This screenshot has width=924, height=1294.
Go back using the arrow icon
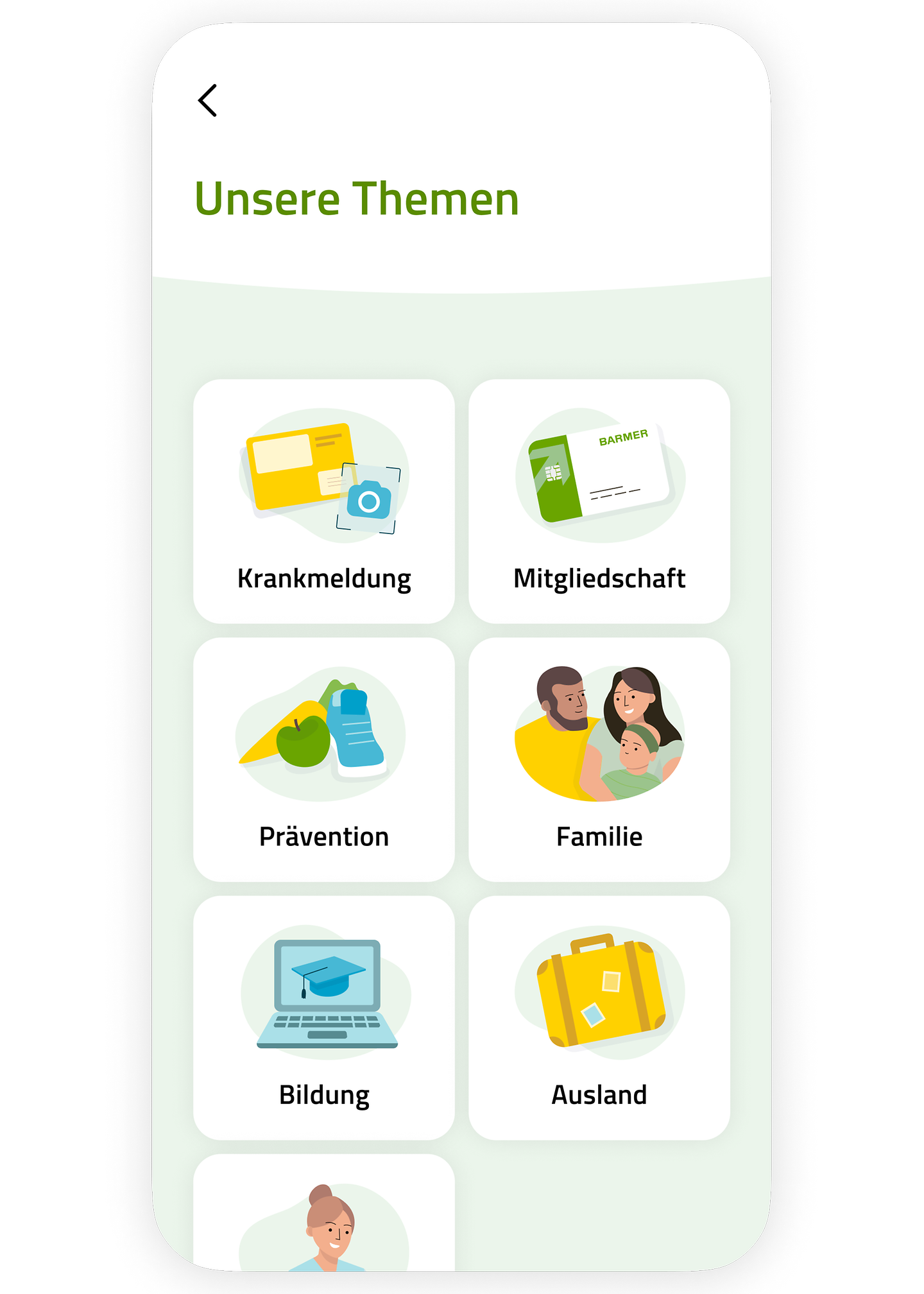[207, 101]
